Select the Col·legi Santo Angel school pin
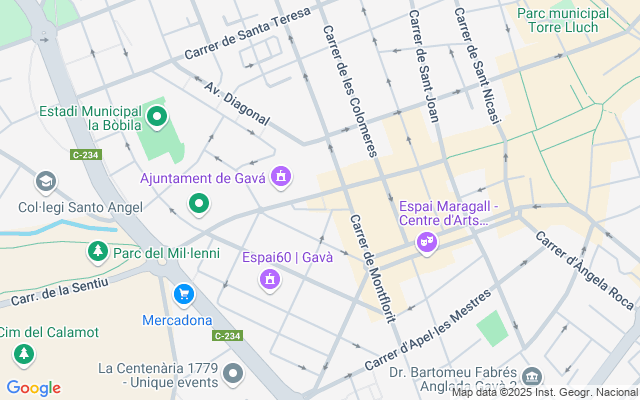 coord(45,181)
